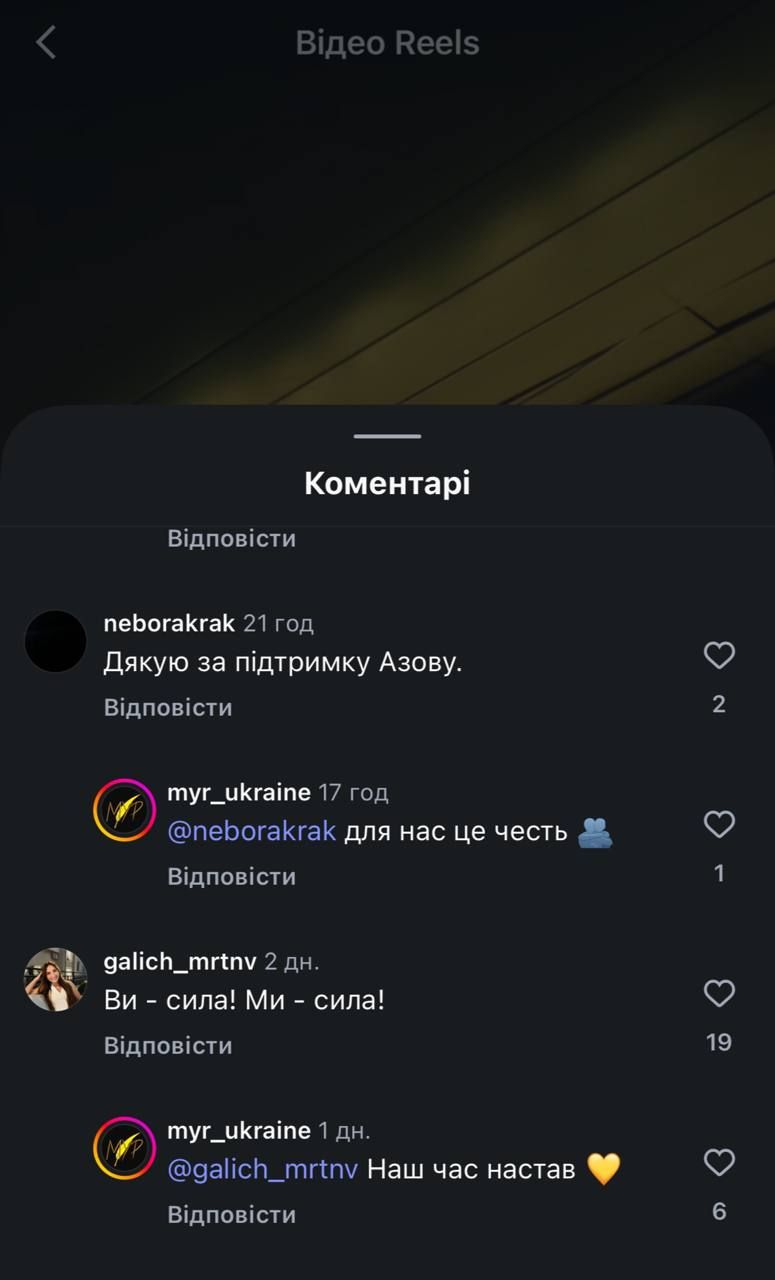This screenshot has height=1280, width=775.
Task: Like galich_mrtnv's comment
Action: pyautogui.click(x=719, y=994)
